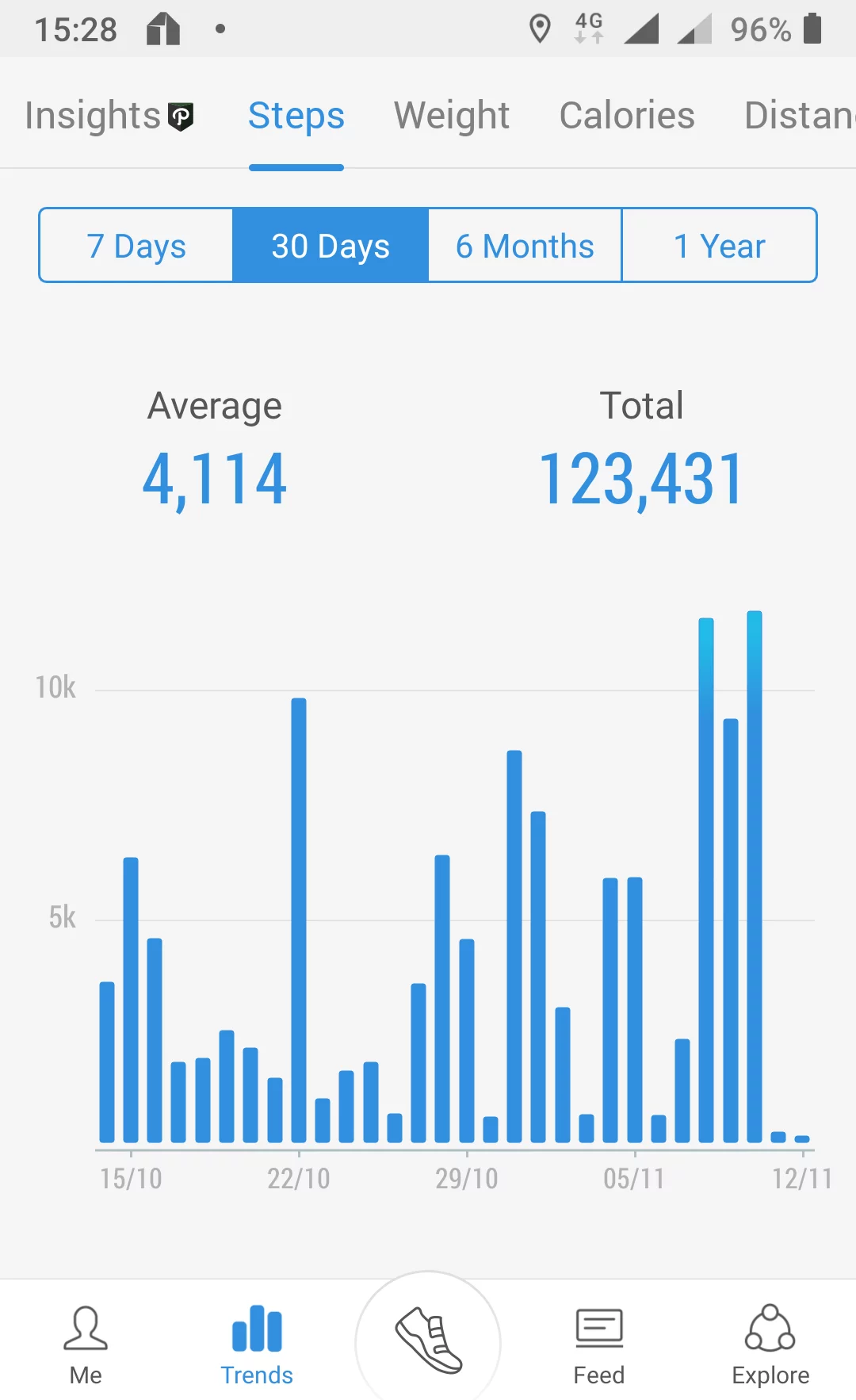856x1400 pixels.
Task: View the 1 Year step history
Action: (x=719, y=246)
